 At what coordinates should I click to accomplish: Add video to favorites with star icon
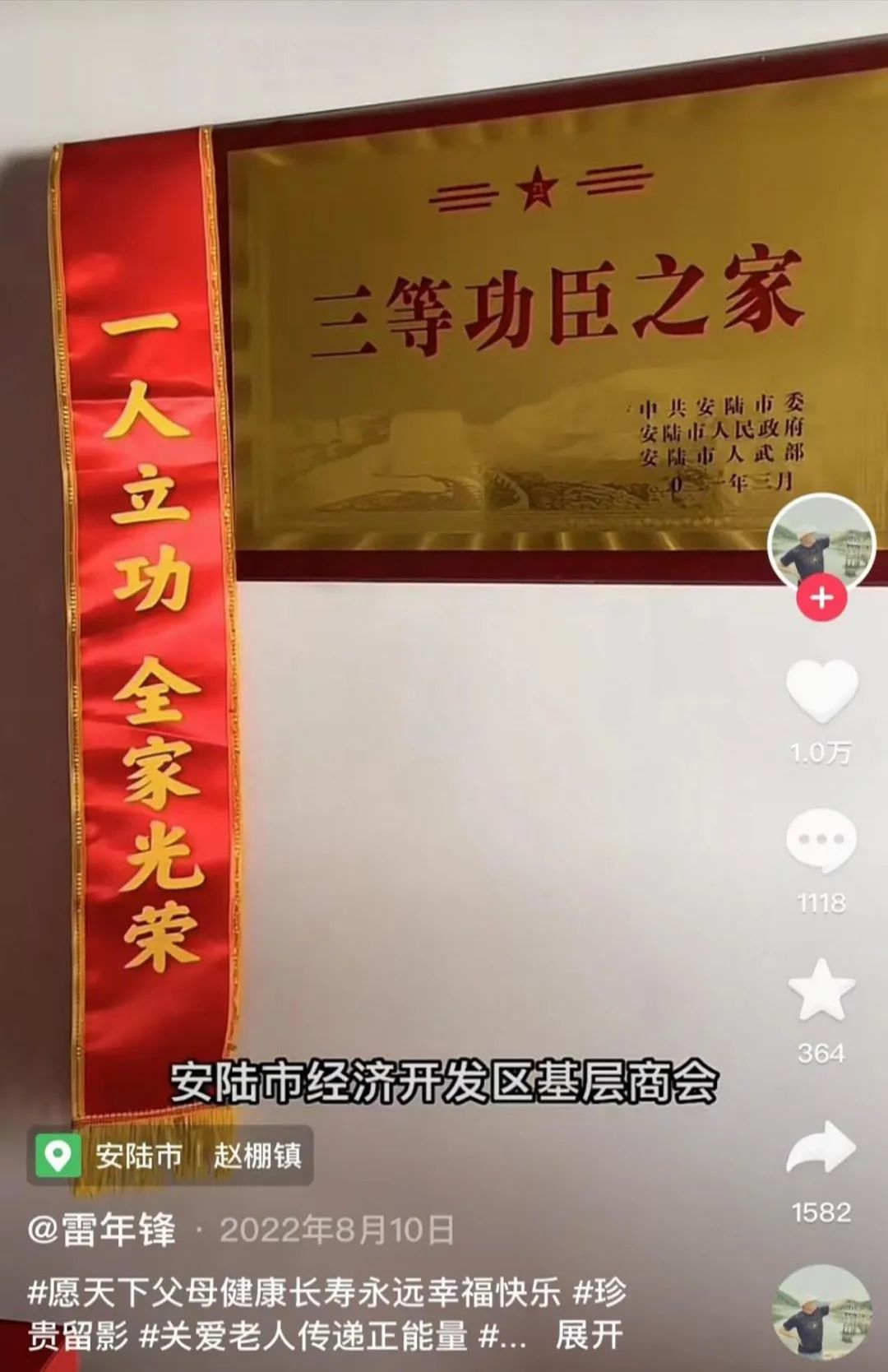tap(821, 990)
